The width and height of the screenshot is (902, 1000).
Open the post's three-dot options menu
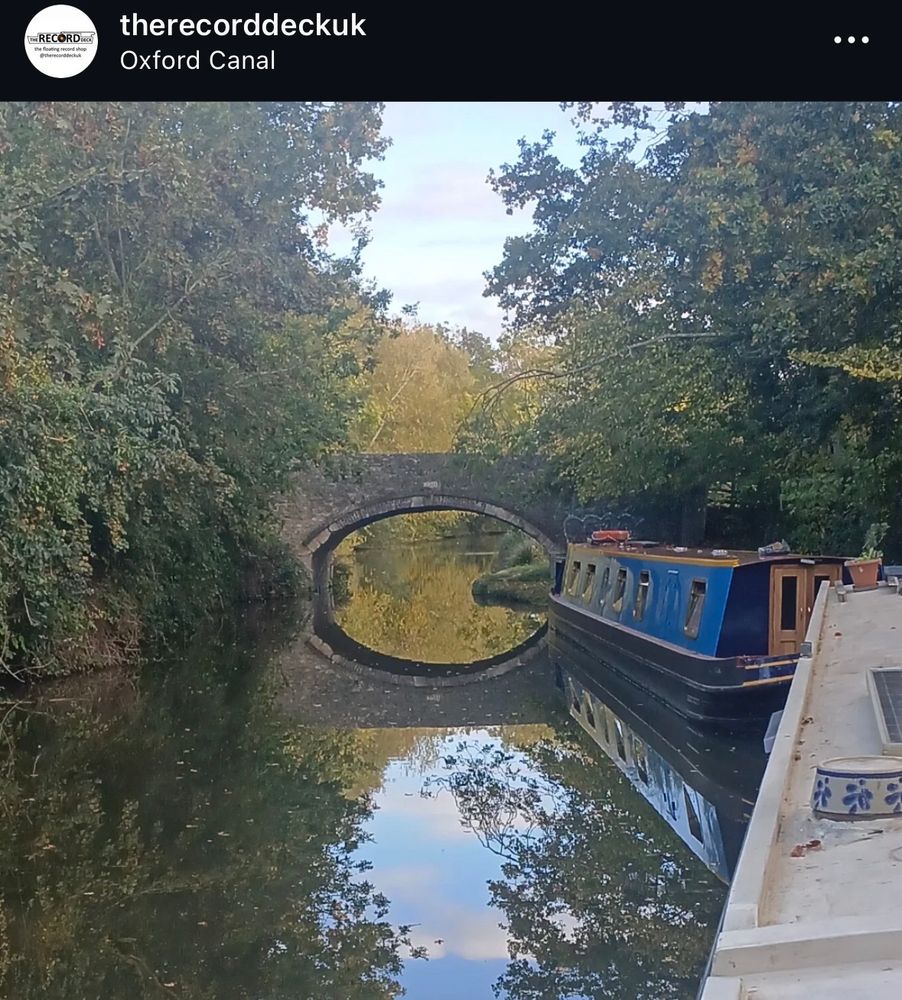[x=851, y=40]
